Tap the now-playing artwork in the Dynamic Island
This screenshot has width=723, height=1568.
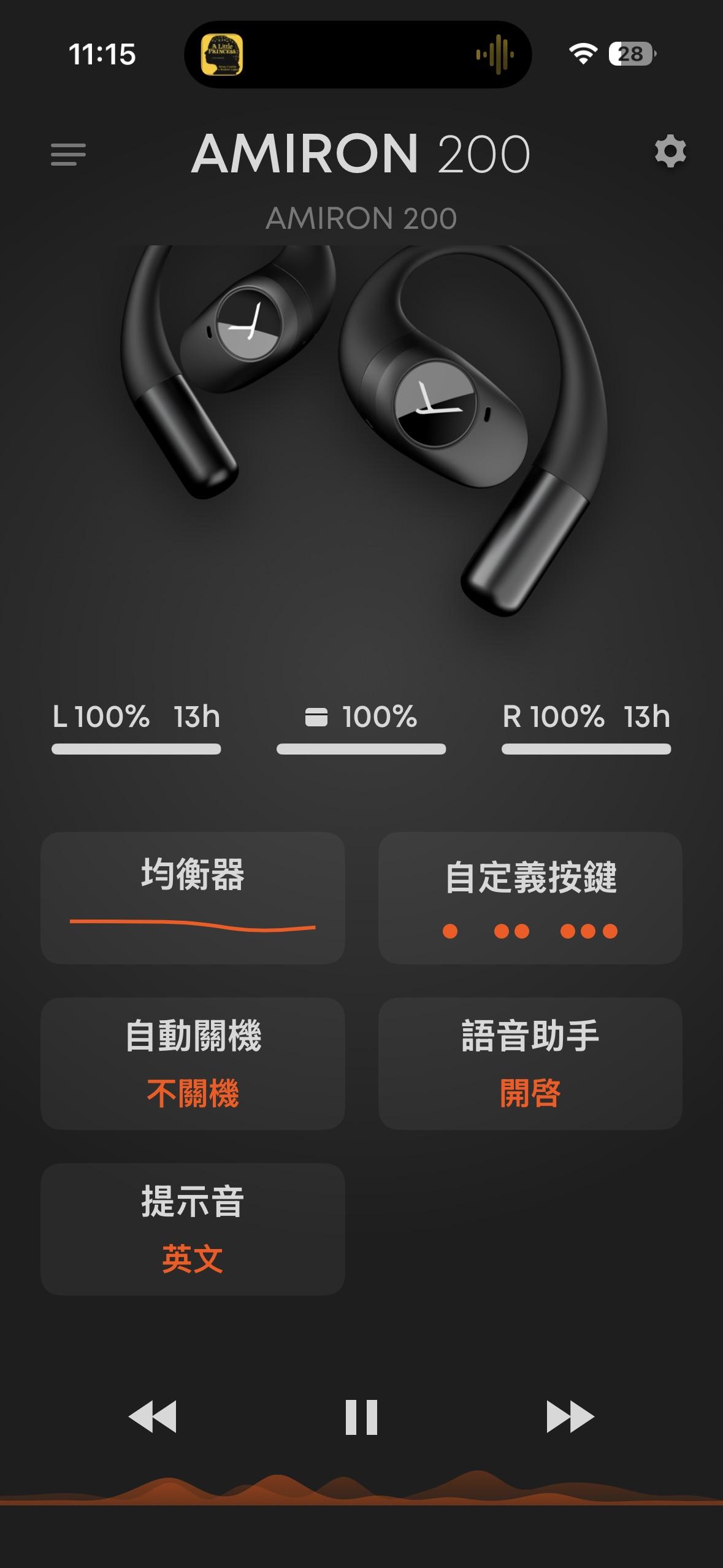click(x=222, y=55)
